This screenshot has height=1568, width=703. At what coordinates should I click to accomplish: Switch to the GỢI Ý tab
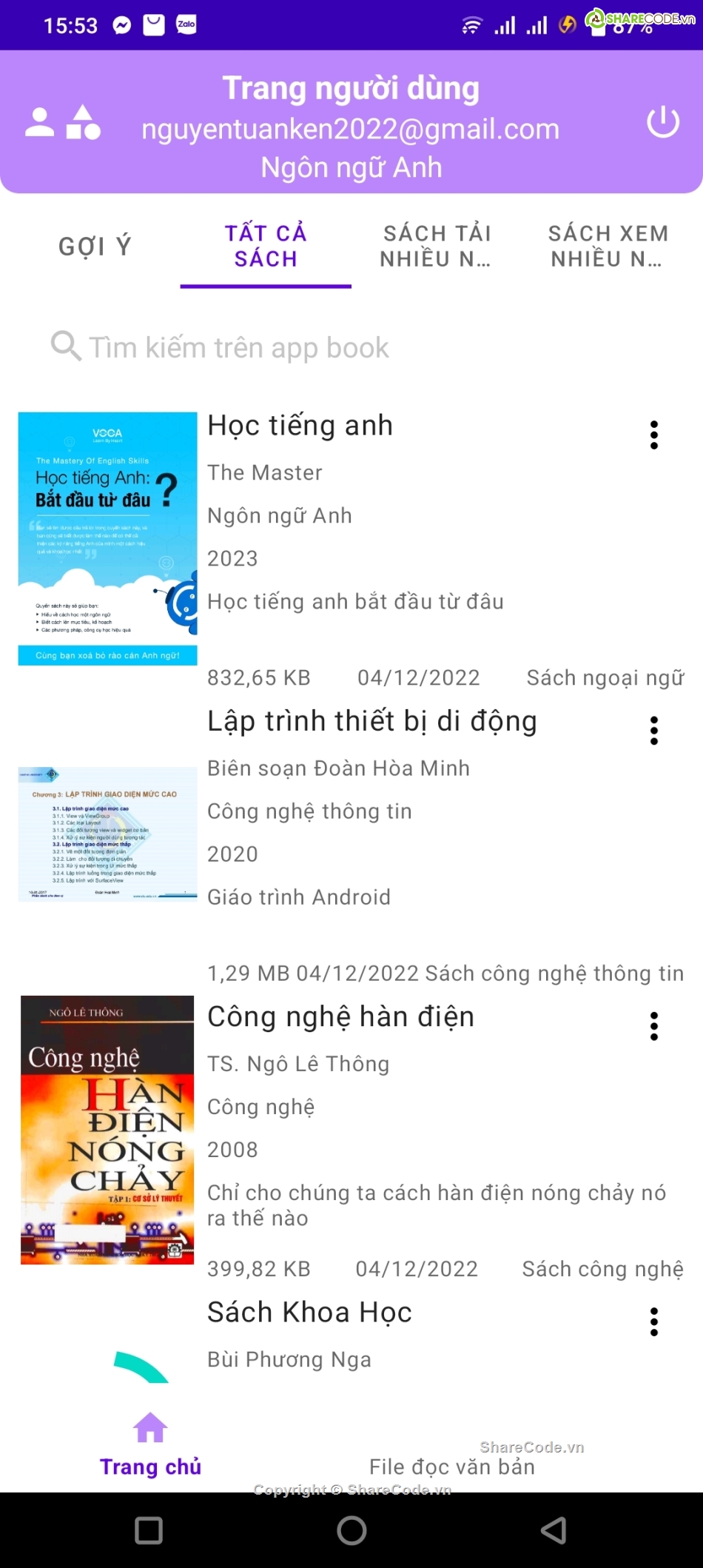coord(94,245)
